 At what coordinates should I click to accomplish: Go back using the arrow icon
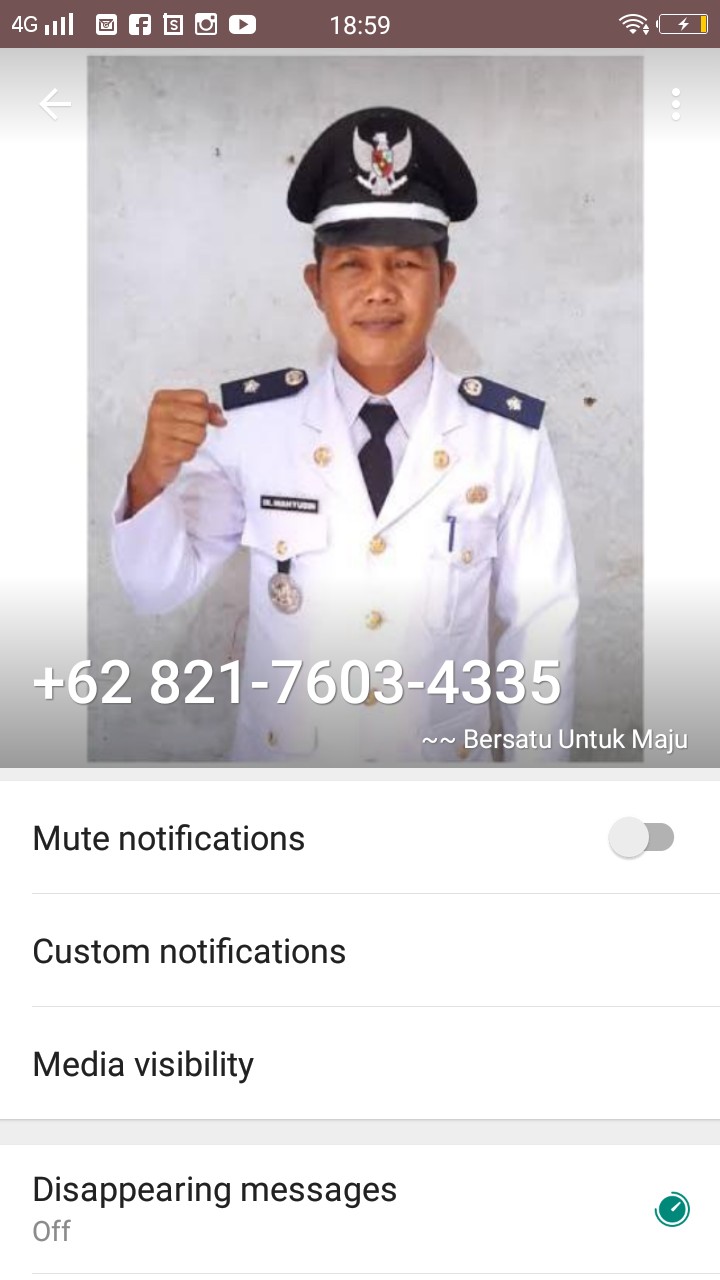tap(55, 104)
